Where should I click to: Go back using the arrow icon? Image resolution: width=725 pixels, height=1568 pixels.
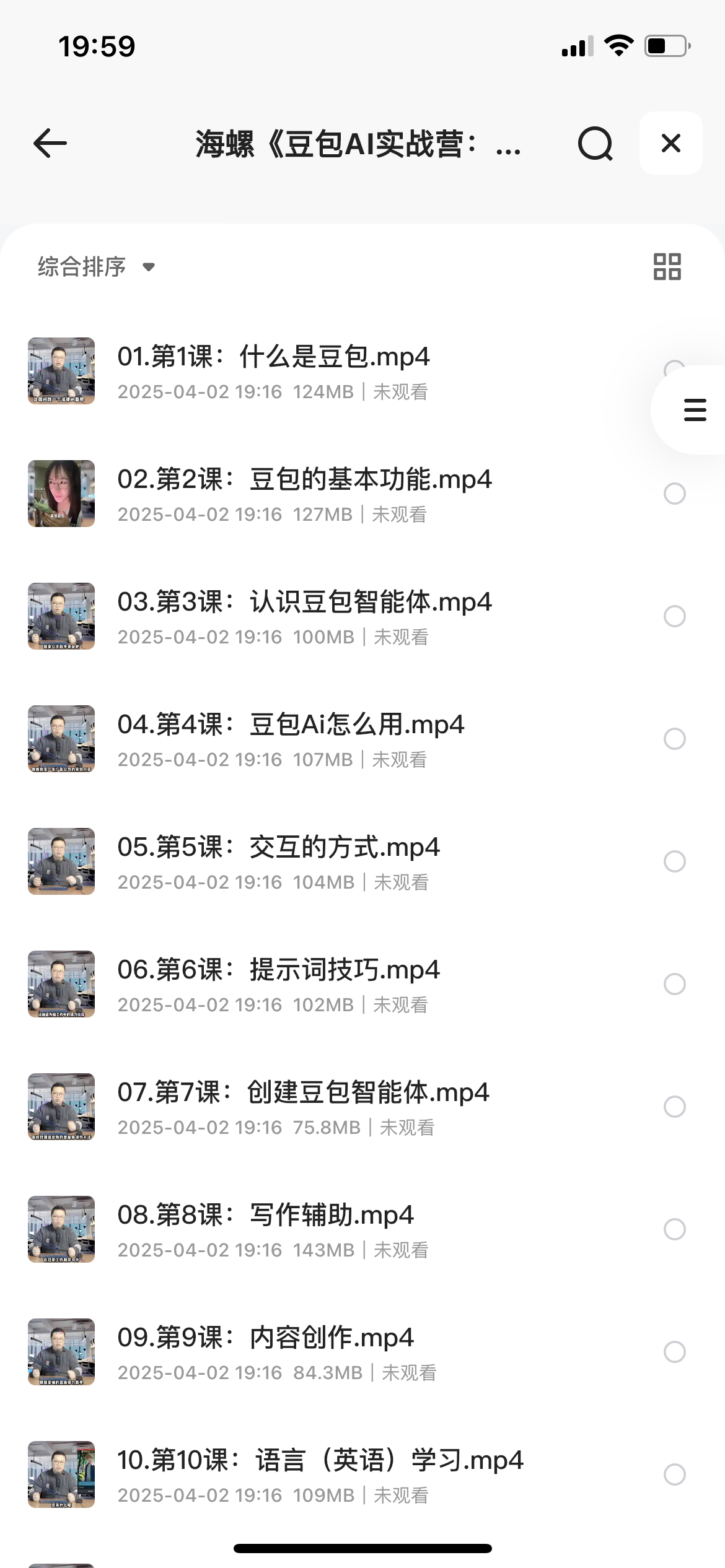click(x=50, y=144)
